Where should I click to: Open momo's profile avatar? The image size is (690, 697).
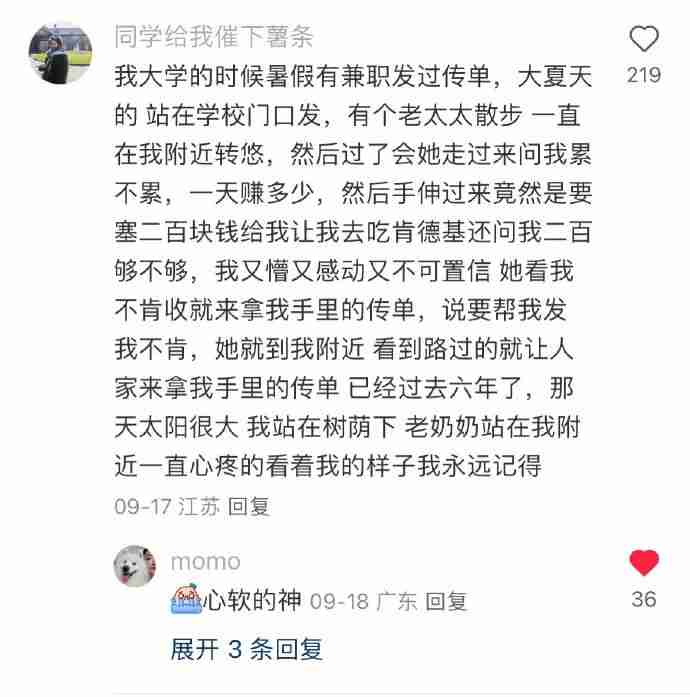tap(134, 566)
